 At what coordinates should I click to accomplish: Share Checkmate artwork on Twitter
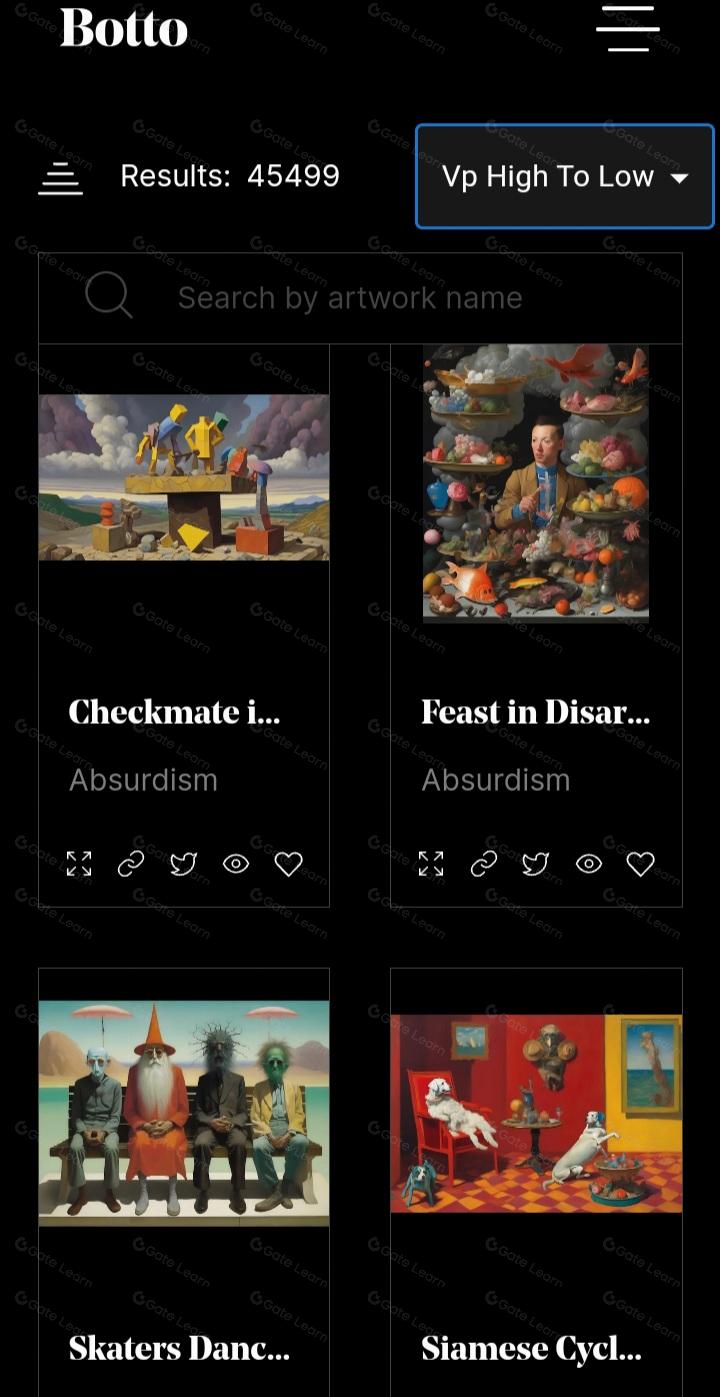[183, 864]
